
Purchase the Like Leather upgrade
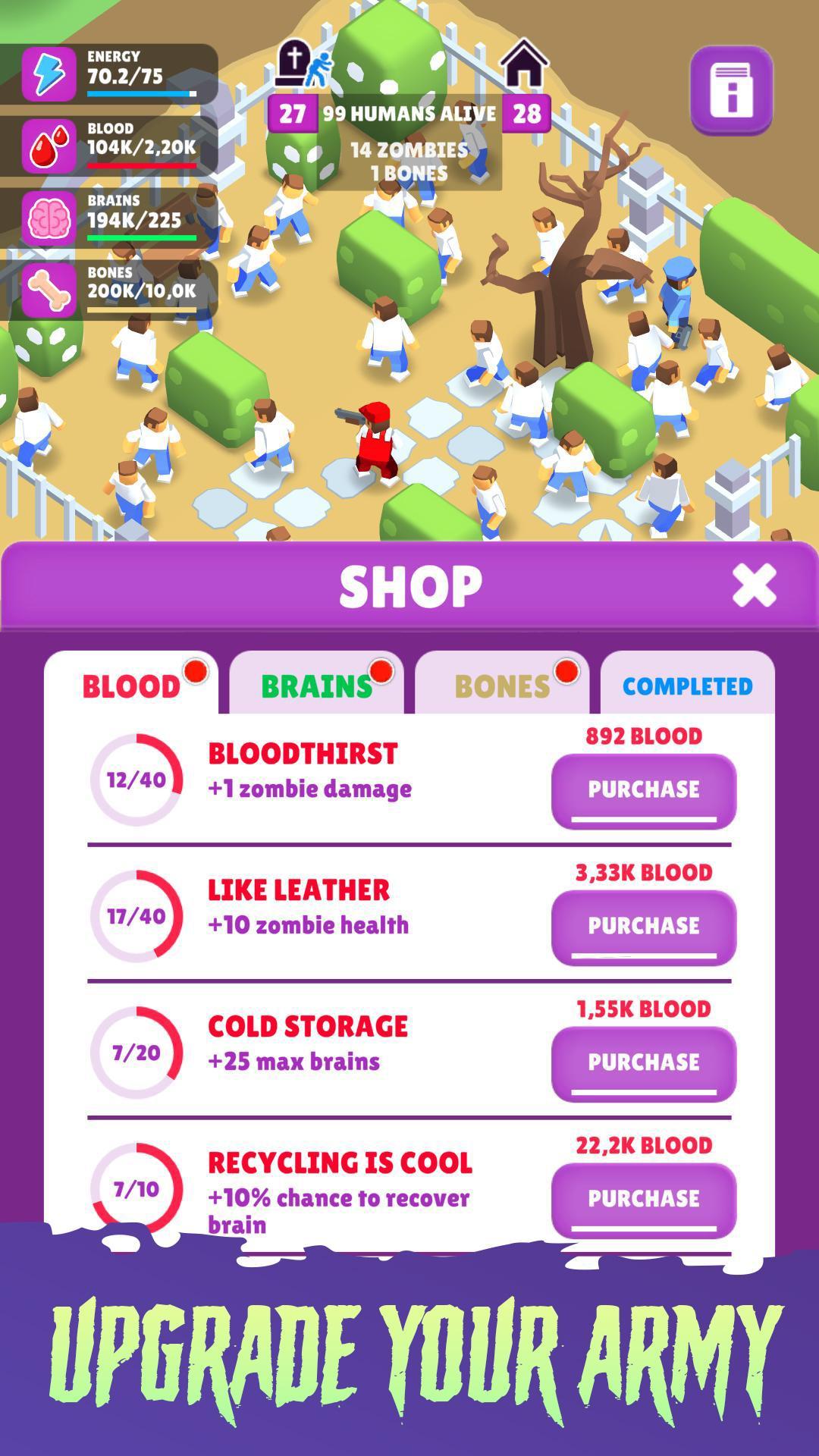click(x=643, y=927)
